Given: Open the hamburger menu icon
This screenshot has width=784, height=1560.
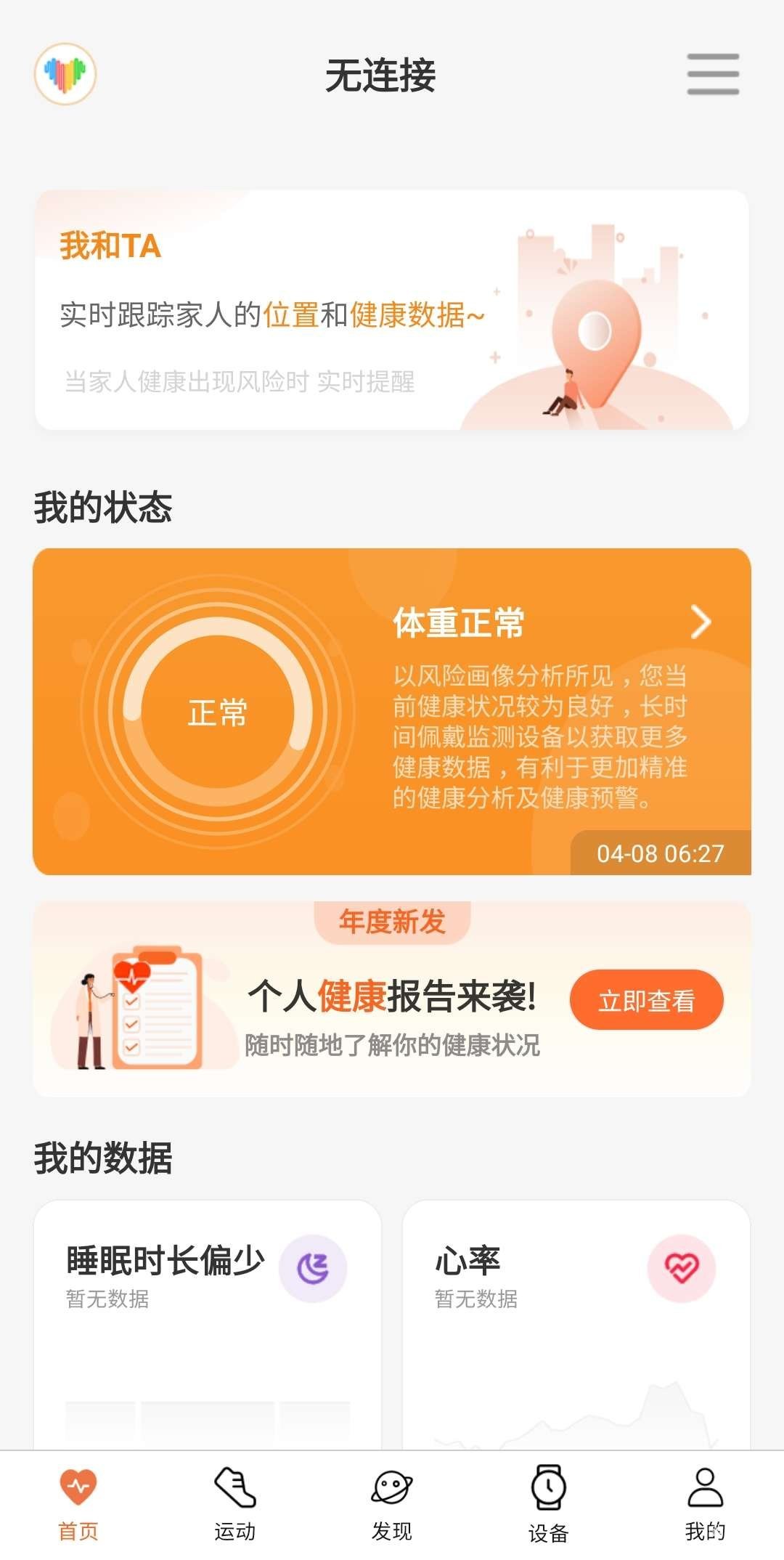Looking at the screenshot, I should 713,74.
